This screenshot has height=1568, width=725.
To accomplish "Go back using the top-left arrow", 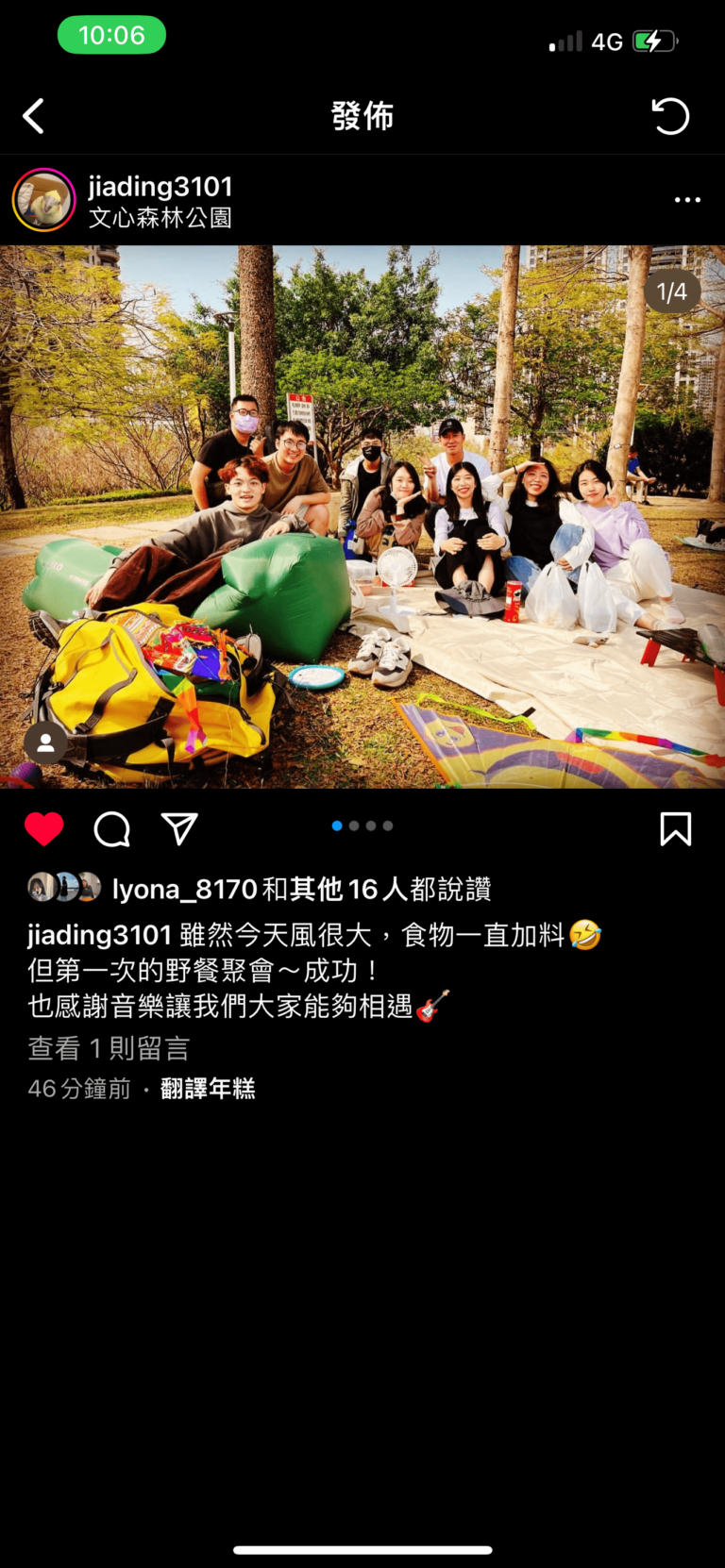I will tap(34, 116).
